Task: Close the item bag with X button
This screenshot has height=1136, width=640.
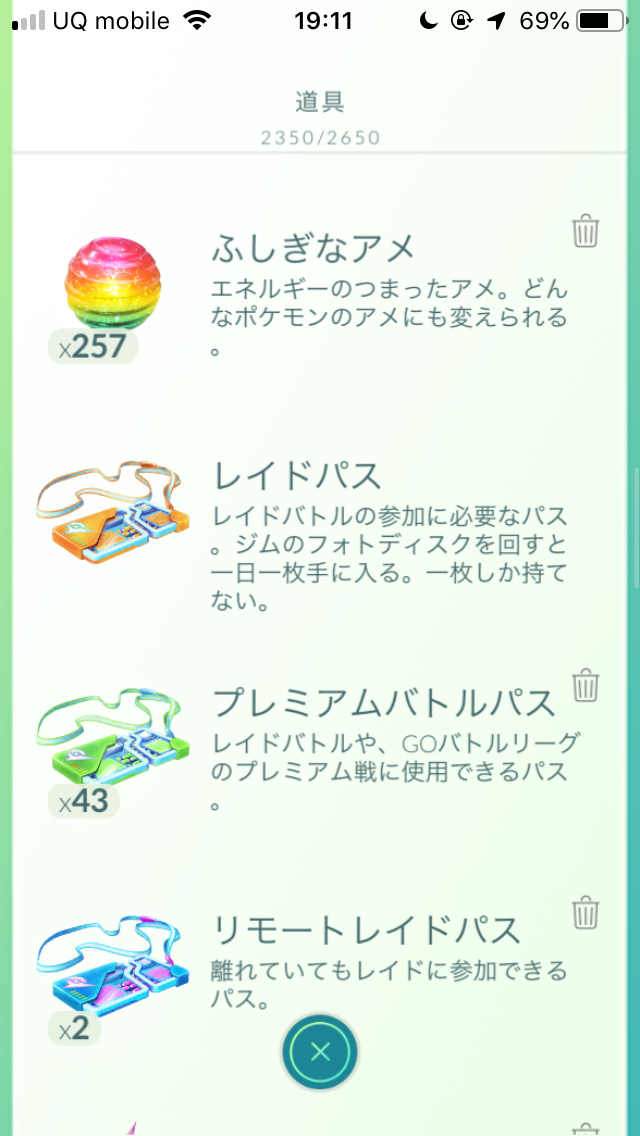Action: pyautogui.click(x=319, y=1051)
